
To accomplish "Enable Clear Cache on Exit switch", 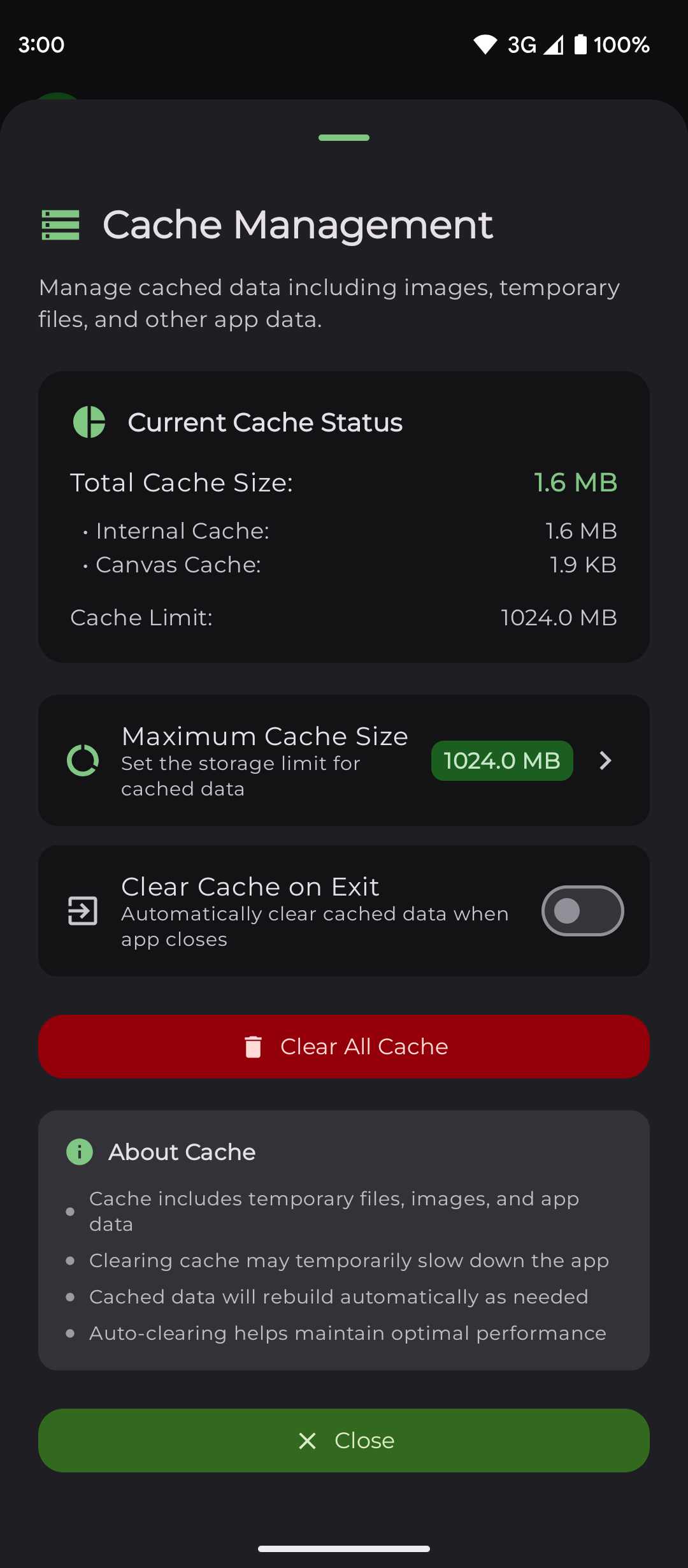I will [582, 911].
